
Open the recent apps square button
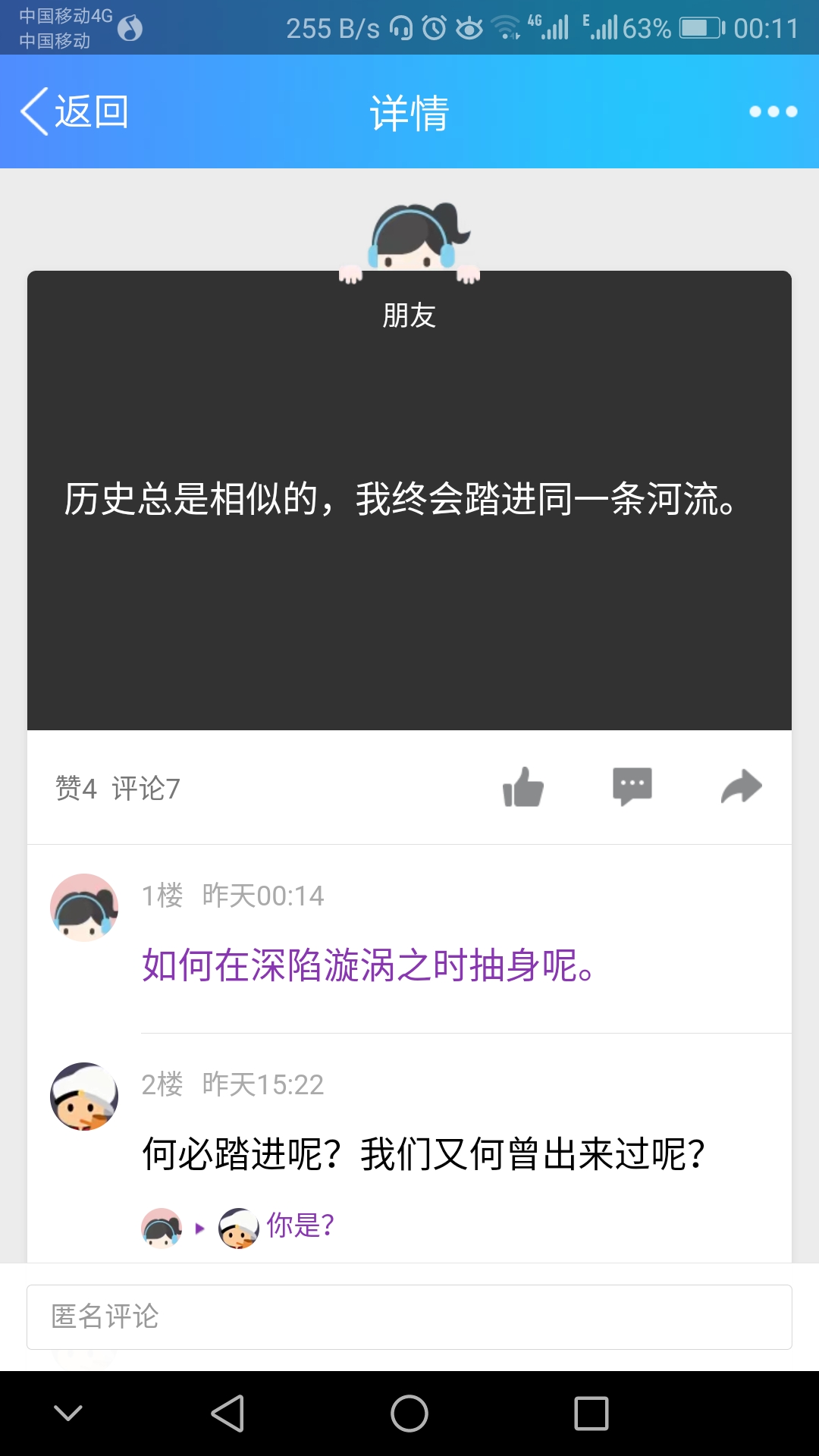(591, 1414)
